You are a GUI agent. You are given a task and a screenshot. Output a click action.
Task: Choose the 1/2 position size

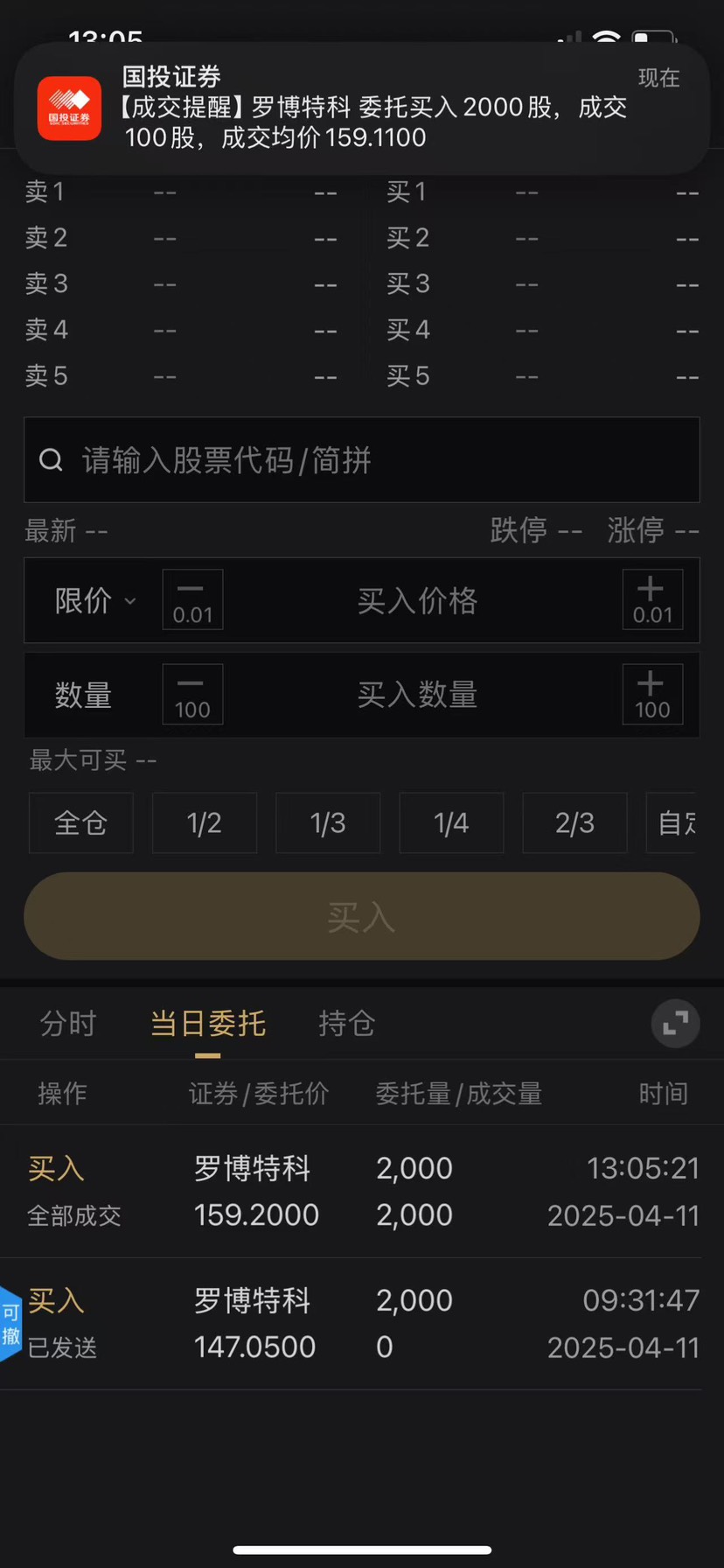click(x=205, y=822)
